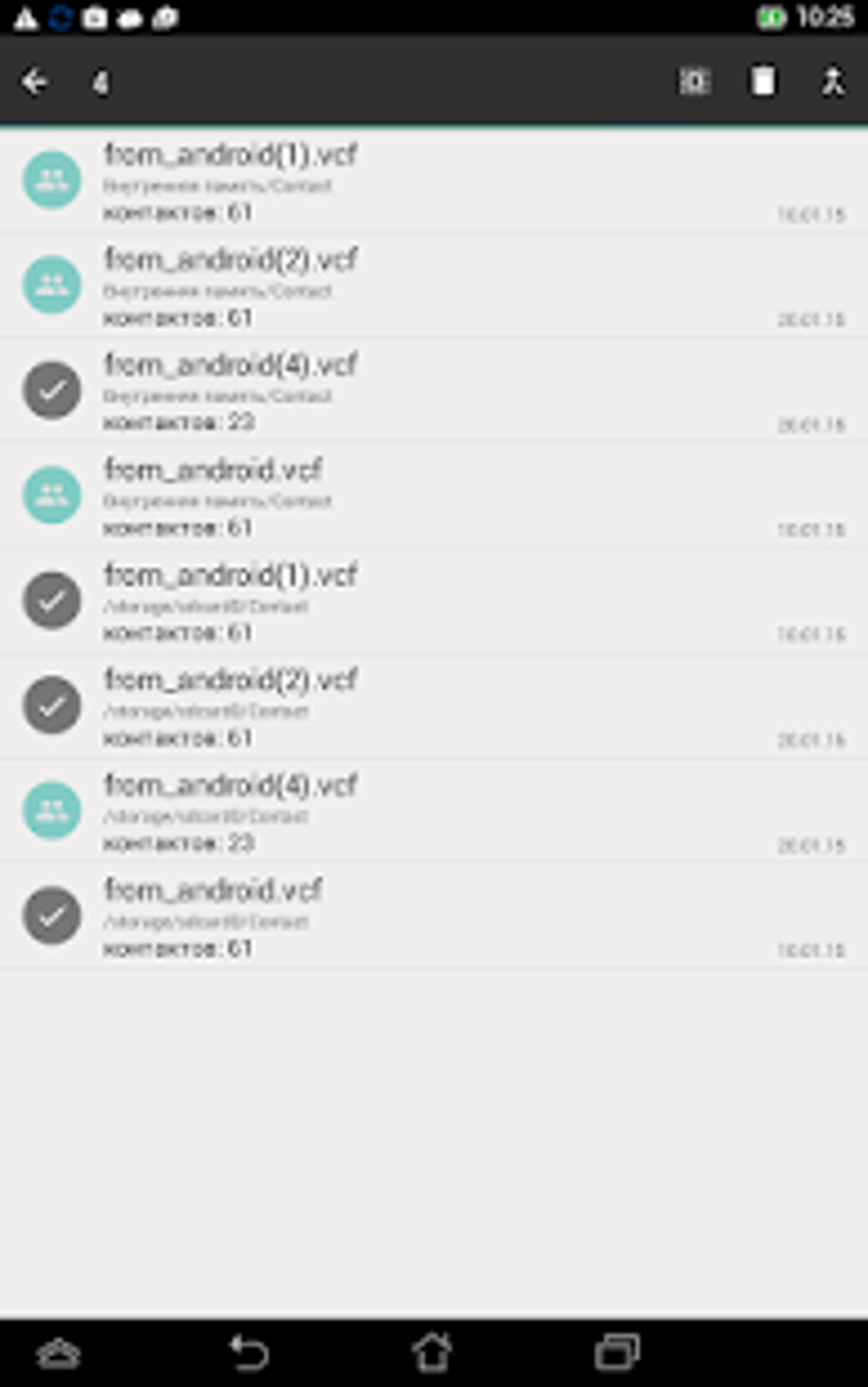
Task: Tap the select-all icon in toolbar
Action: coord(694,83)
